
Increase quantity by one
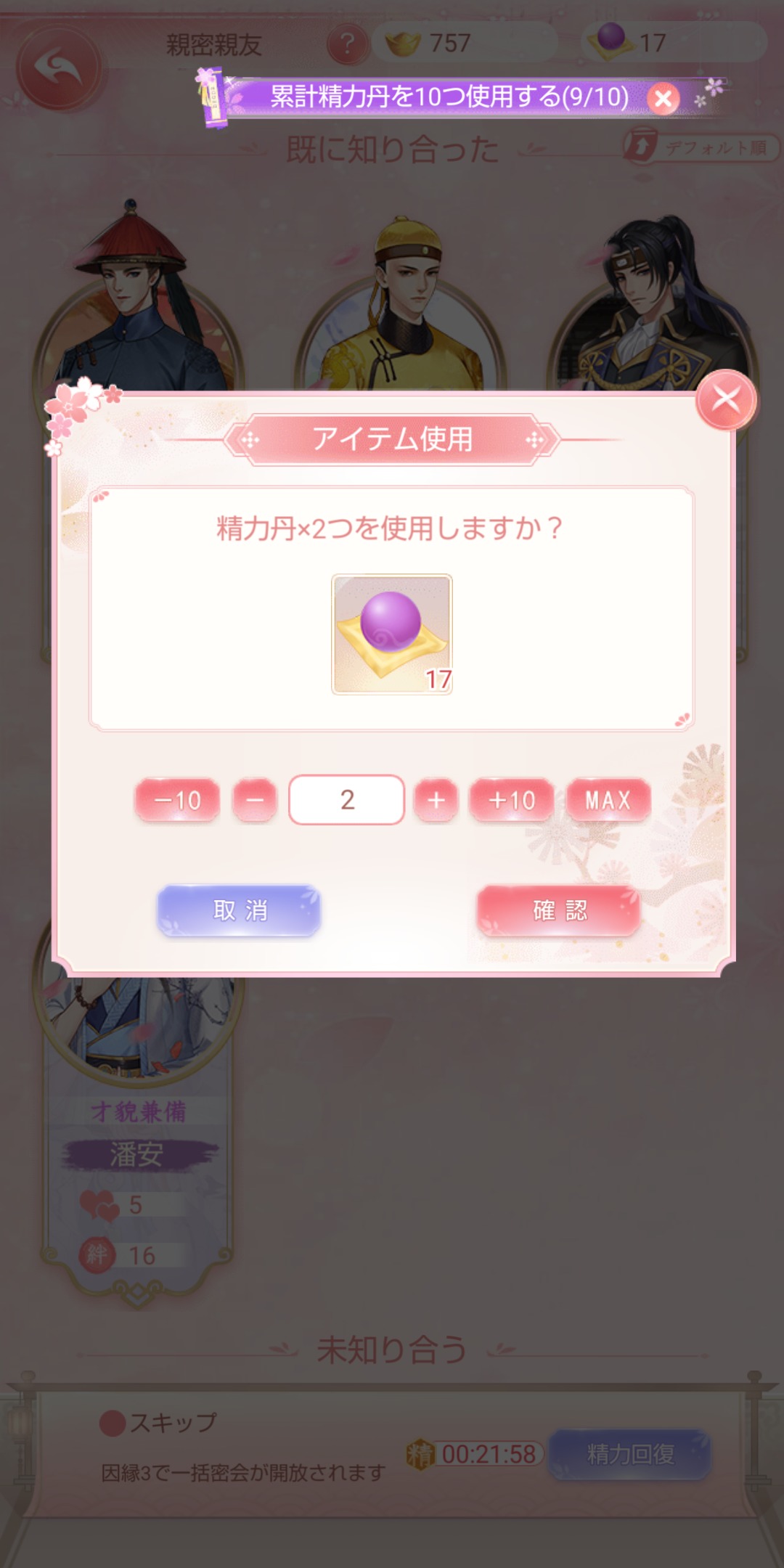click(x=436, y=800)
